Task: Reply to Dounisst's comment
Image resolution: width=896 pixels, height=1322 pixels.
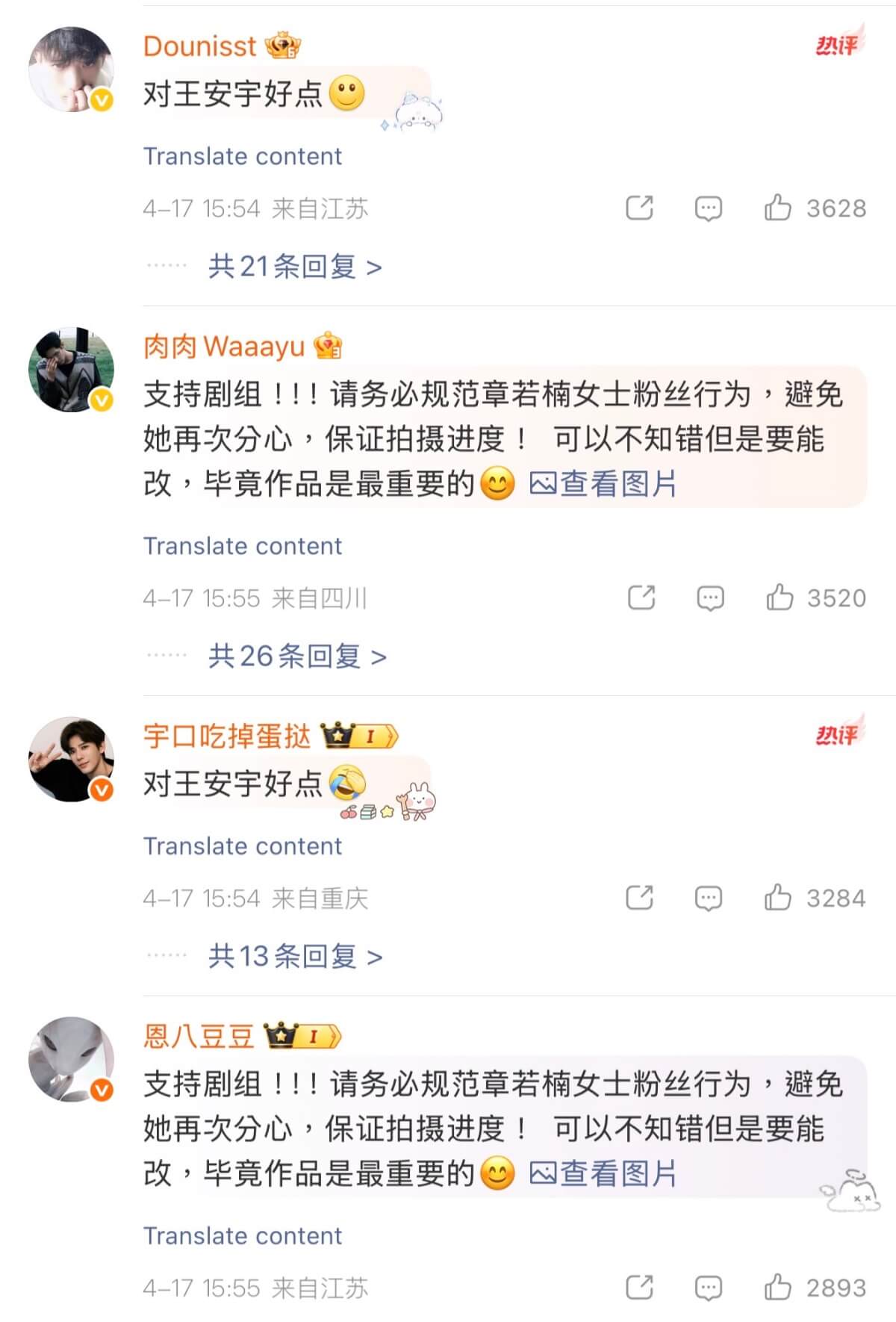Action: 708,208
